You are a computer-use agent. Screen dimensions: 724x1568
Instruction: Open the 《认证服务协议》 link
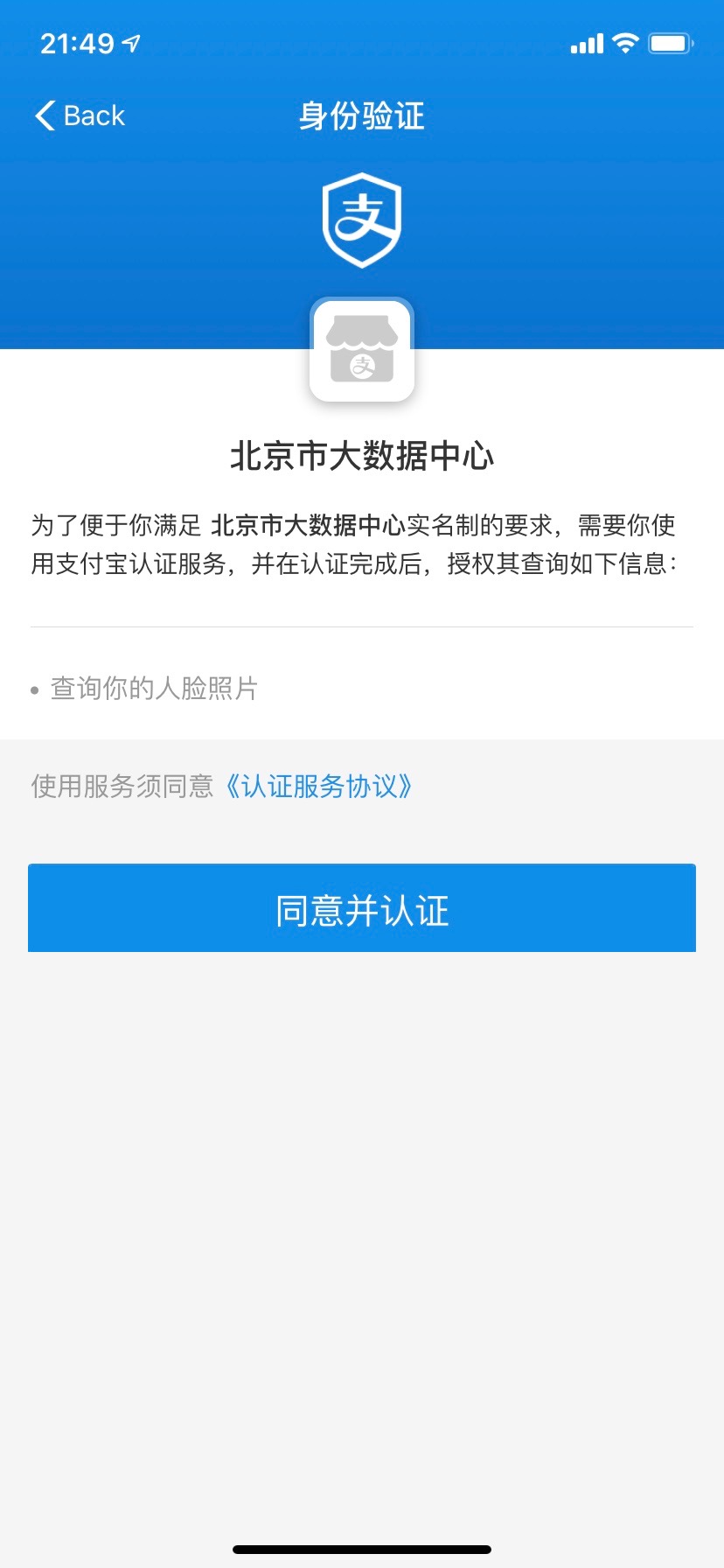point(317,786)
